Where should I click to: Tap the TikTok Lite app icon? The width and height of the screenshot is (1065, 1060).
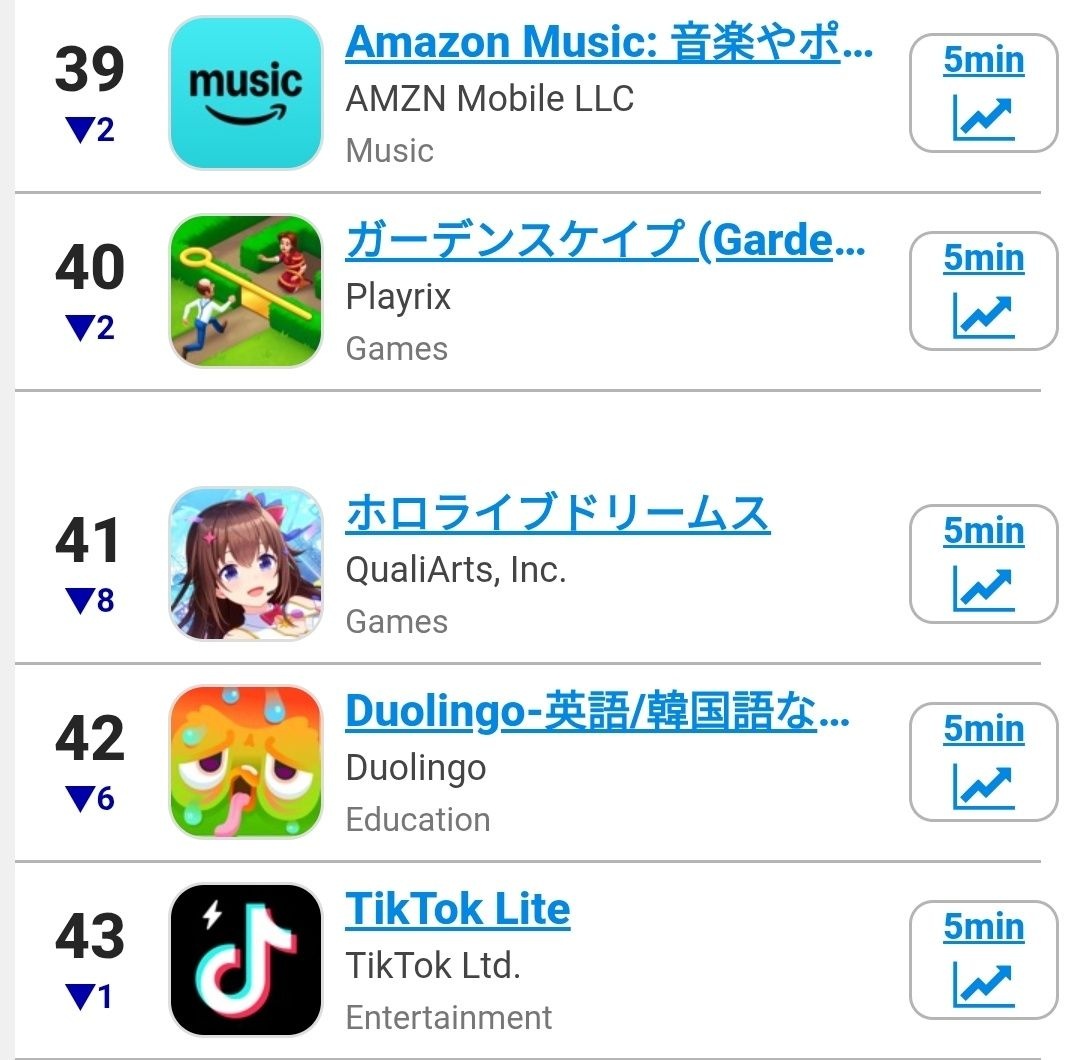point(246,960)
